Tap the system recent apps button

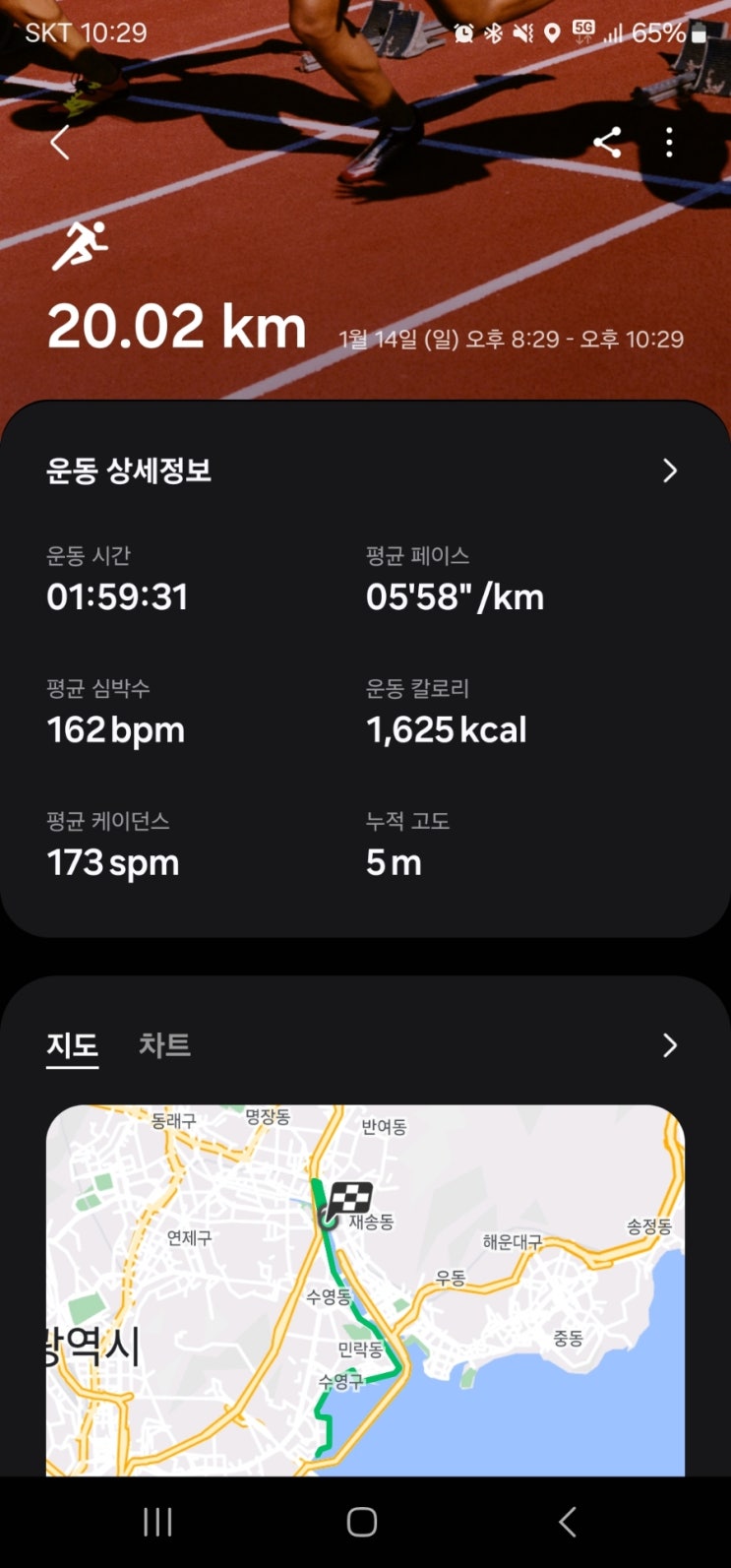click(x=157, y=1522)
